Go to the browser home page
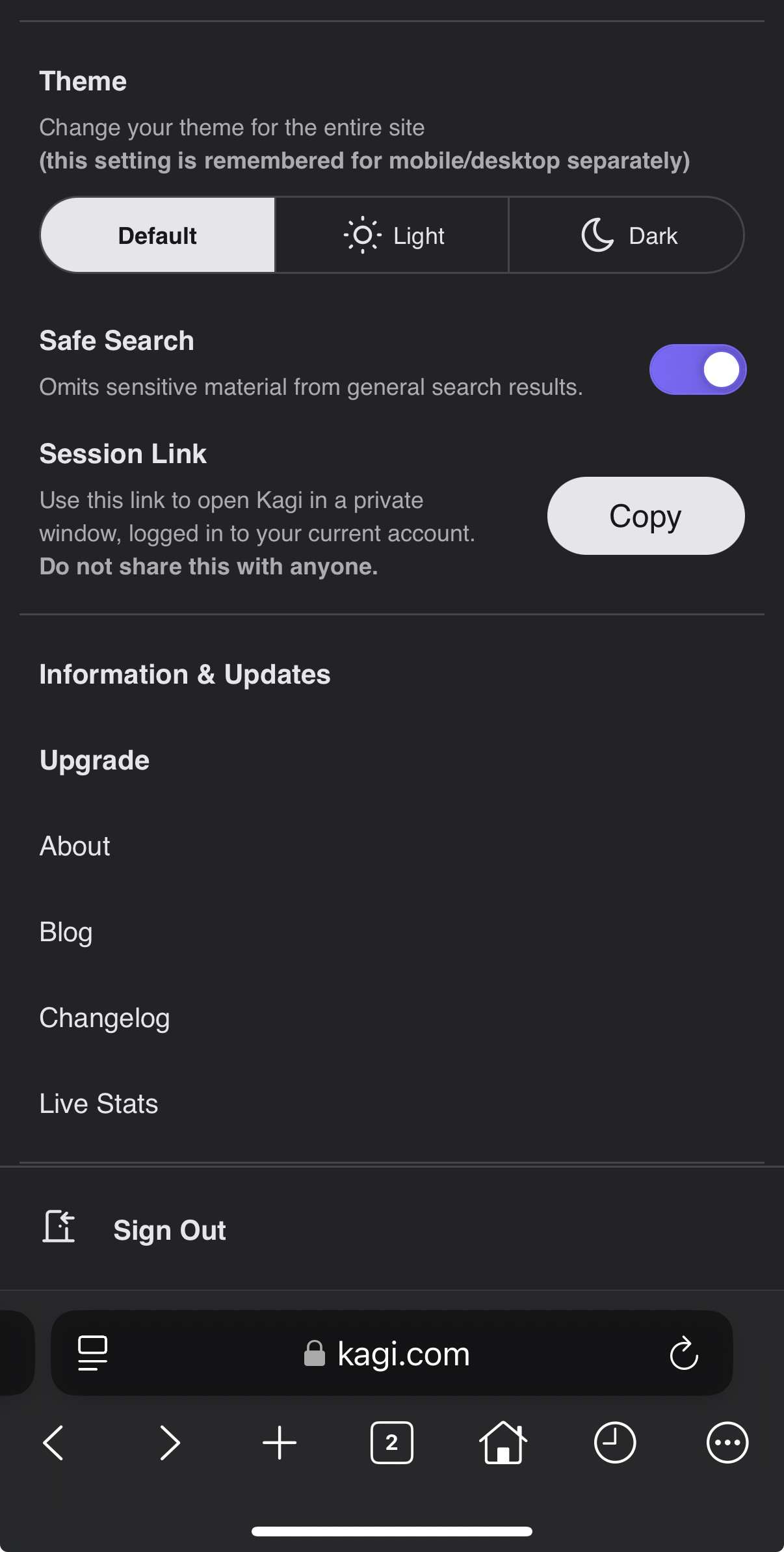This screenshot has width=784, height=1552. 503,1443
